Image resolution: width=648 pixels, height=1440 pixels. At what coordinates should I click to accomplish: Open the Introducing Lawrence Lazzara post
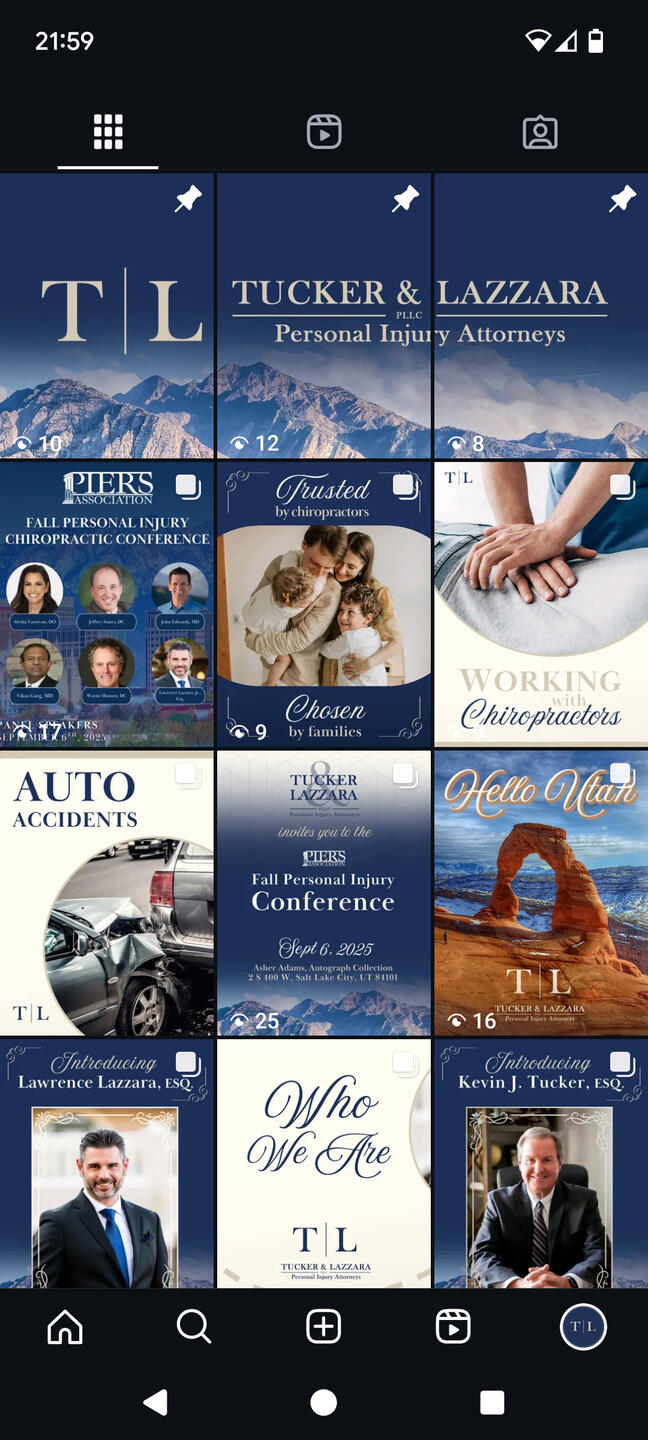[107, 1163]
